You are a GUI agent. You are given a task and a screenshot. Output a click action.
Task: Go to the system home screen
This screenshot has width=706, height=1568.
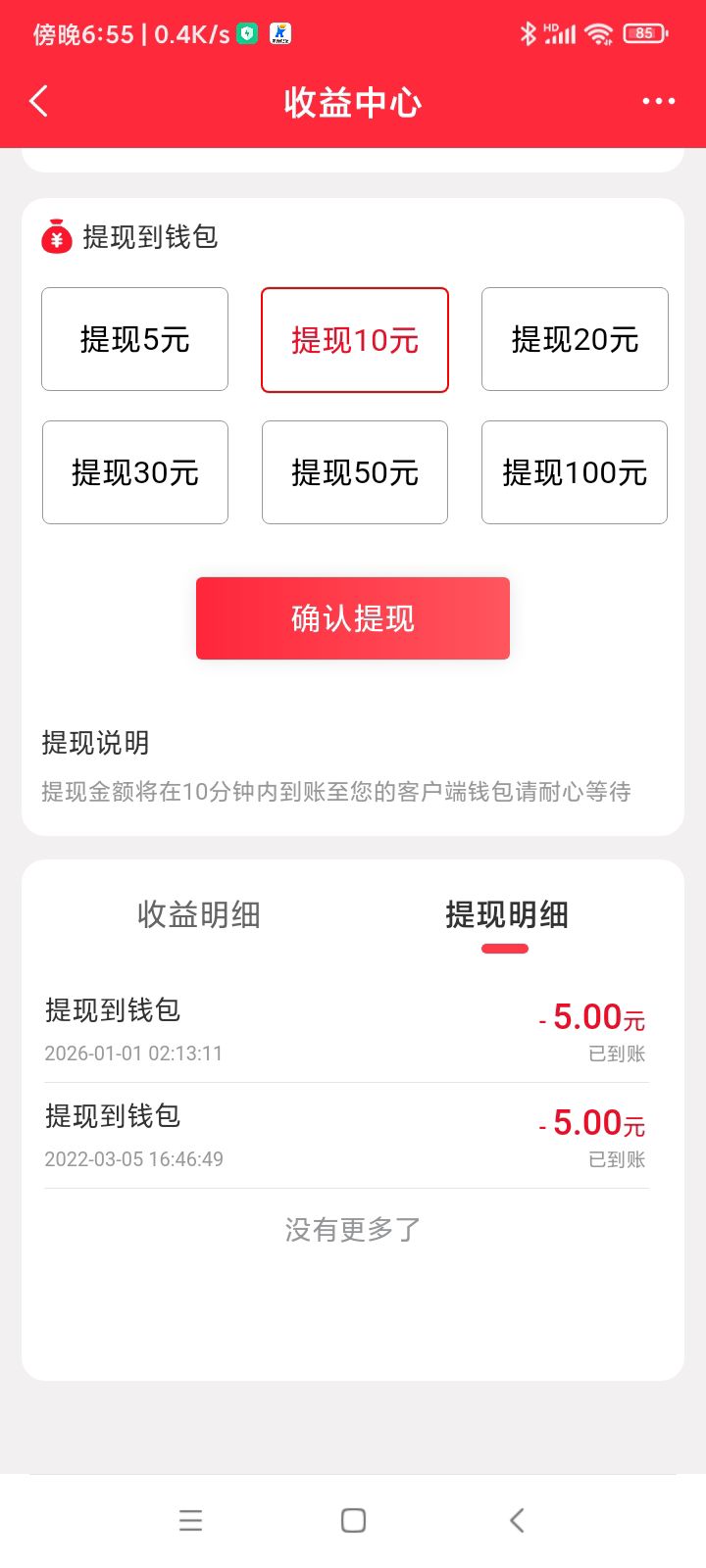click(353, 1520)
